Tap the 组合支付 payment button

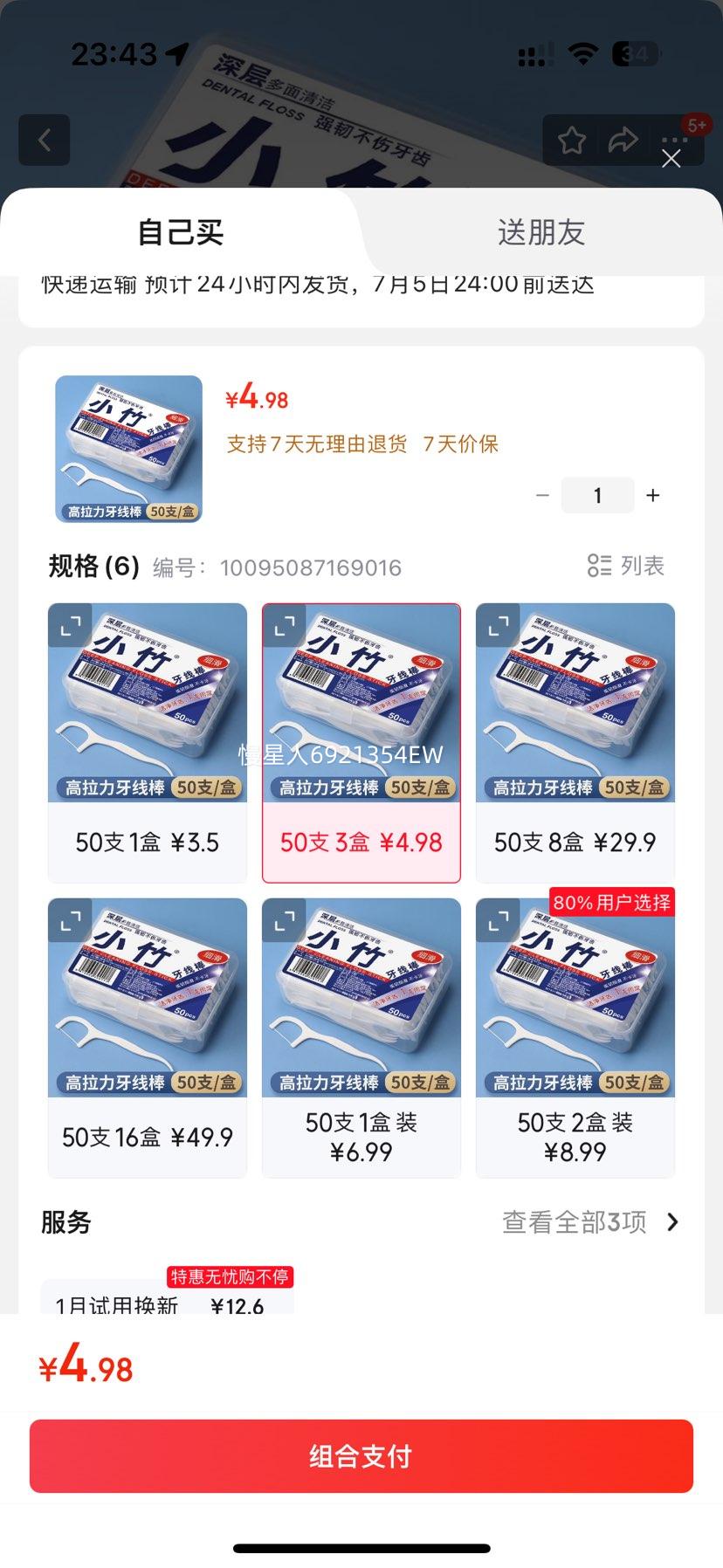[x=361, y=1455]
